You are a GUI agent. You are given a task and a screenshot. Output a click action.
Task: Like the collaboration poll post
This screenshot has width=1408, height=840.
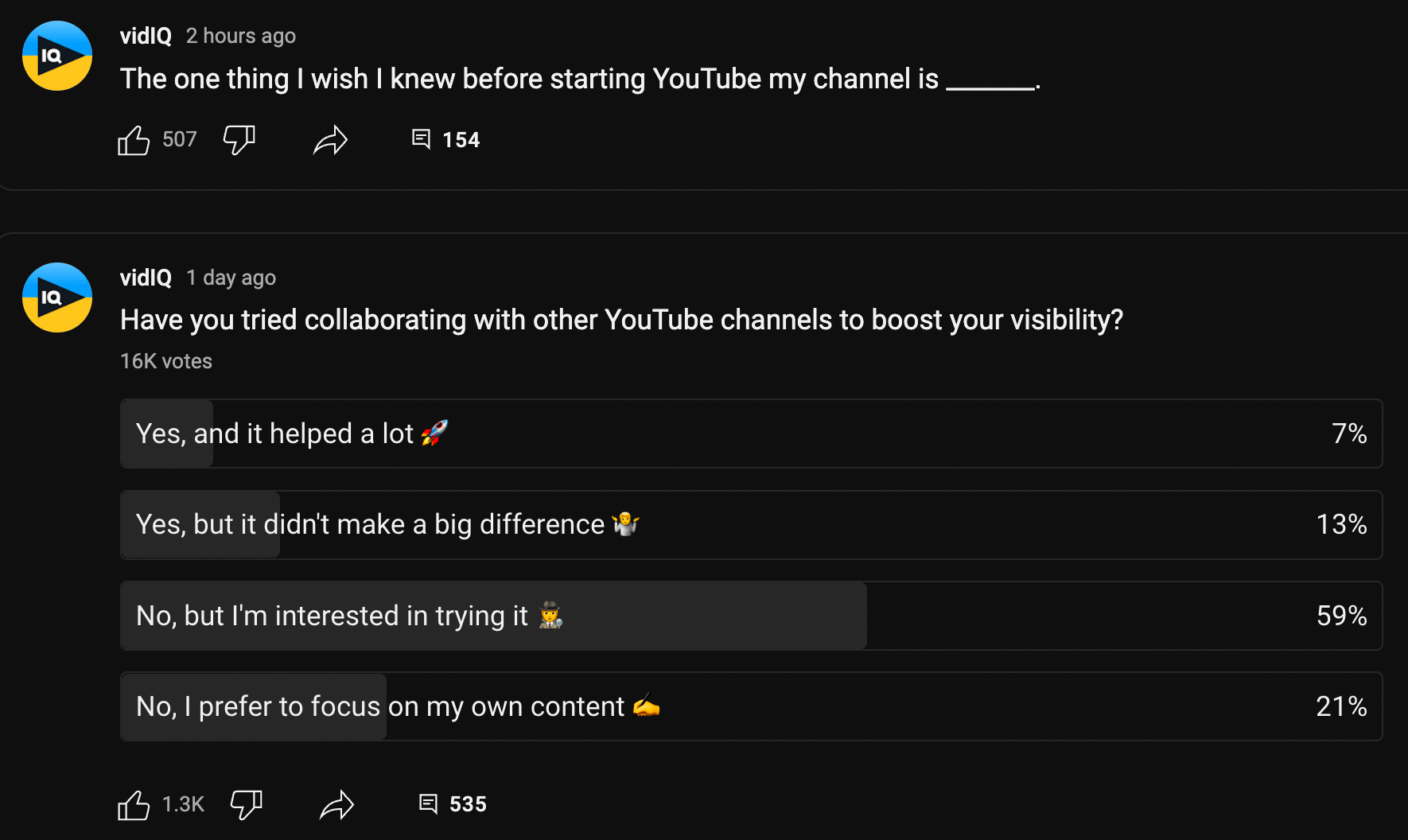tap(134, 805)
